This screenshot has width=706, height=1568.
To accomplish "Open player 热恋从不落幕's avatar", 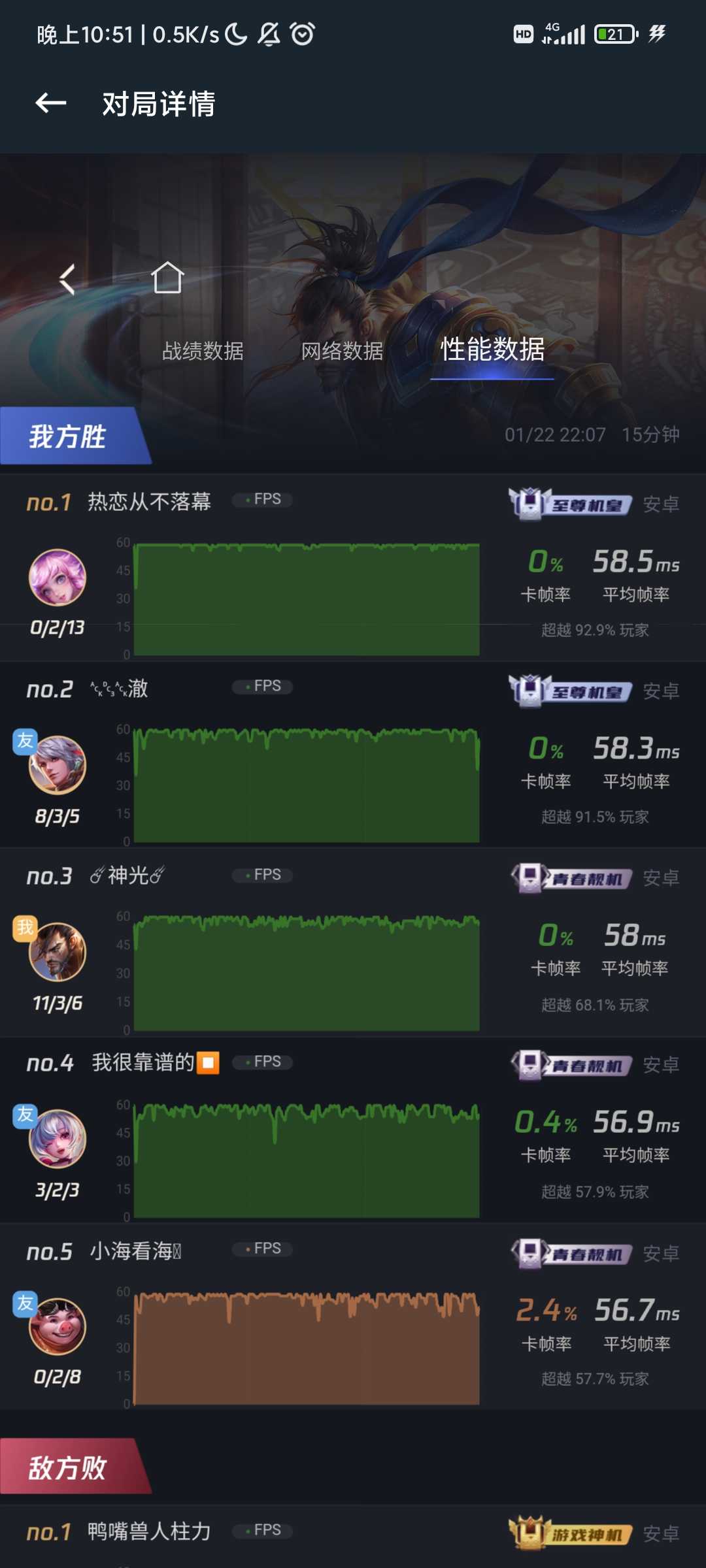I will tap(58, 578).
